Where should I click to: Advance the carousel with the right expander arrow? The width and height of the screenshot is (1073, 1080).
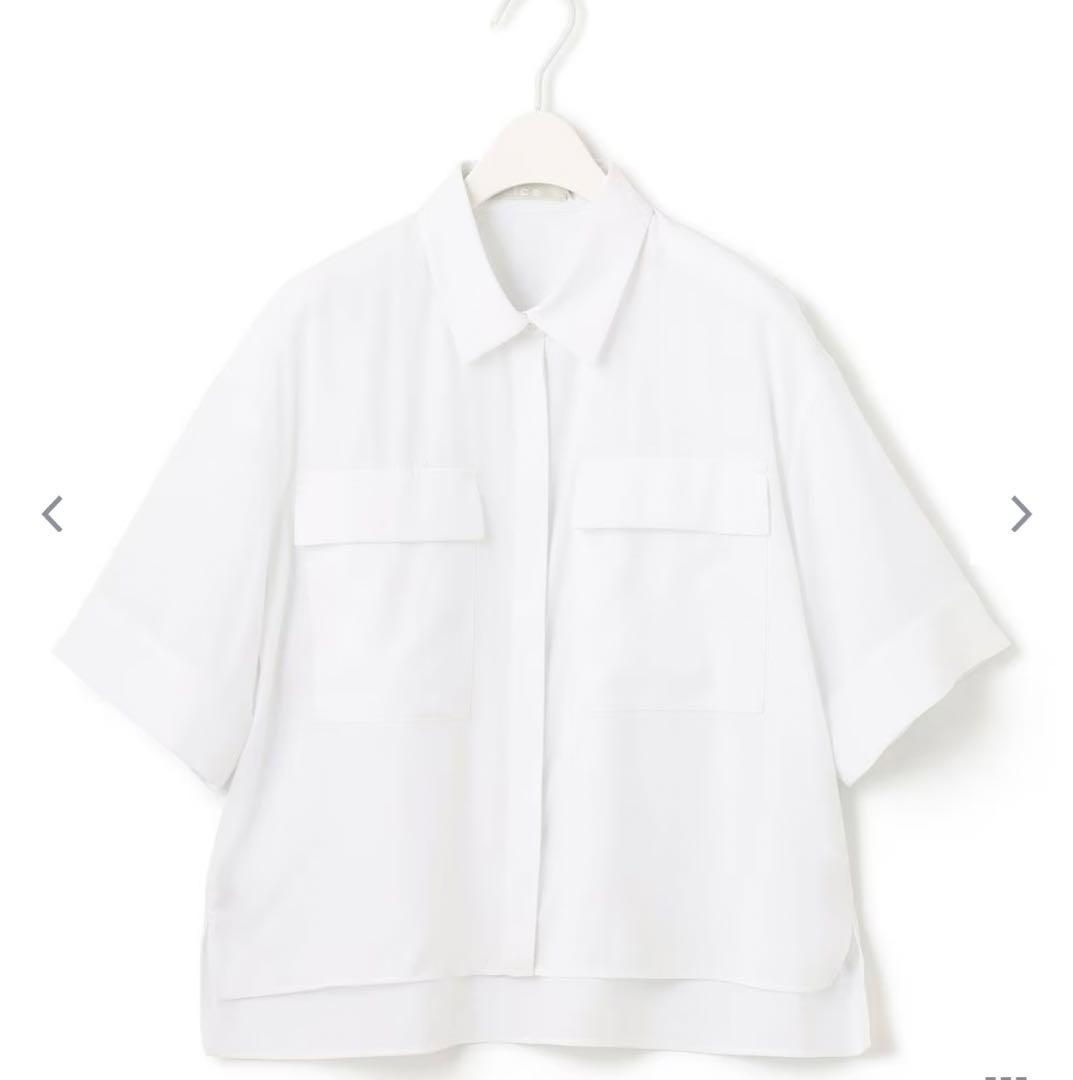point(1020,513)
